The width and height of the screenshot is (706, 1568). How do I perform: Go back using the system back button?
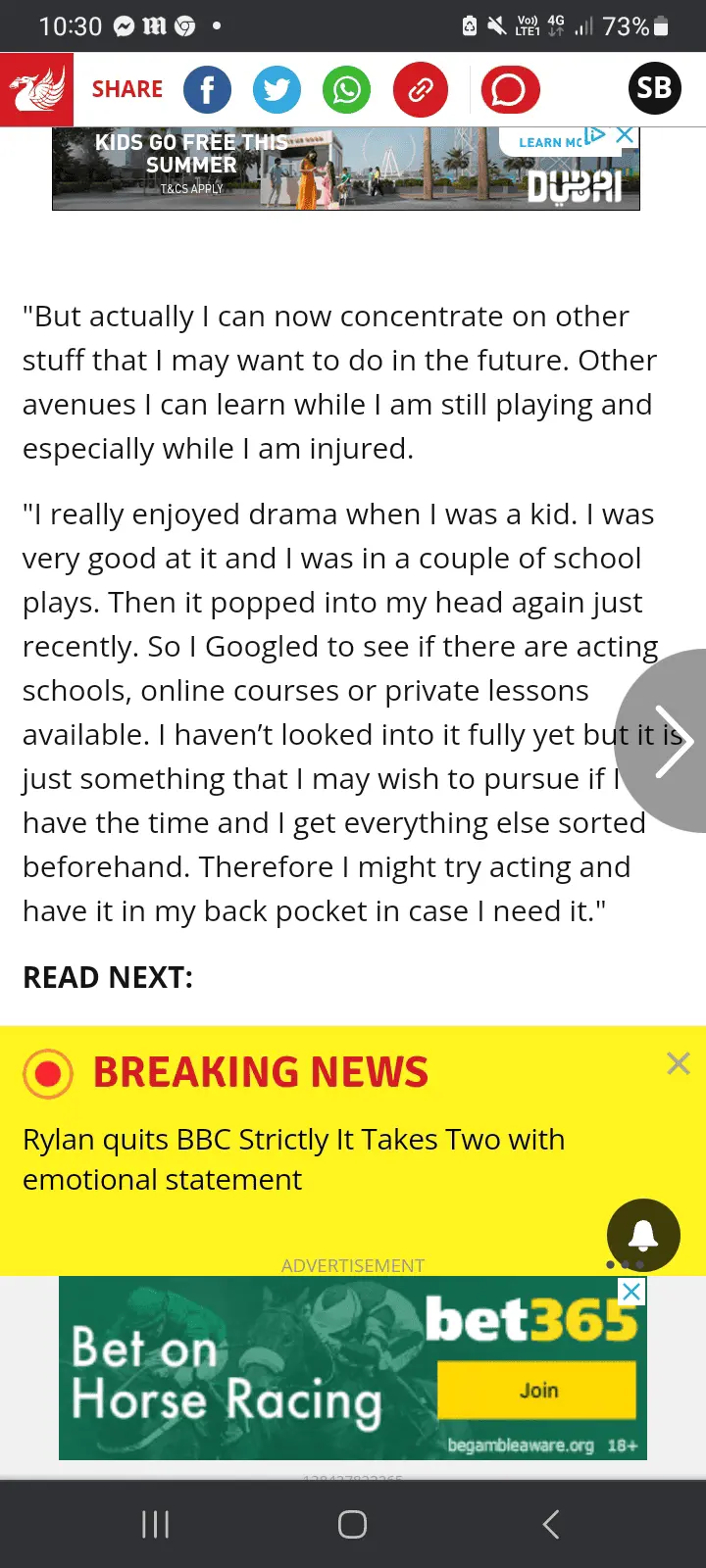[x=551, y=1524]
